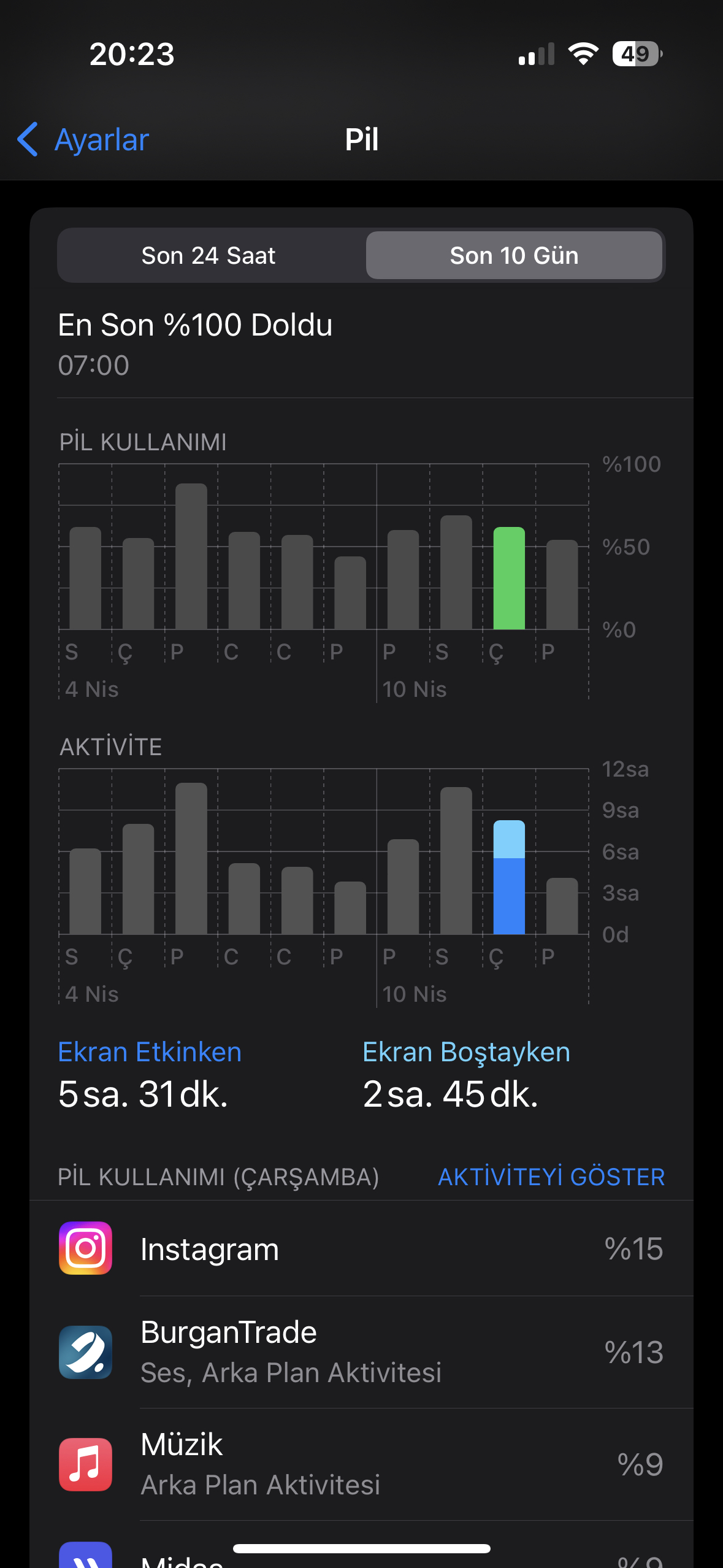
Task: Select the green Çarşamba battery usage bar
Action: [509, 578]
